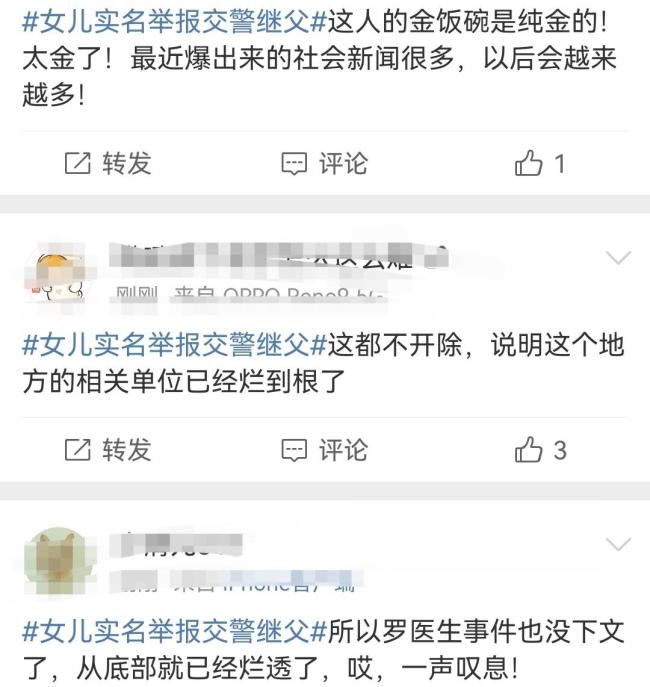Like the post with 3 likes
Screen dimensions: 650x687
coord(540,450)
